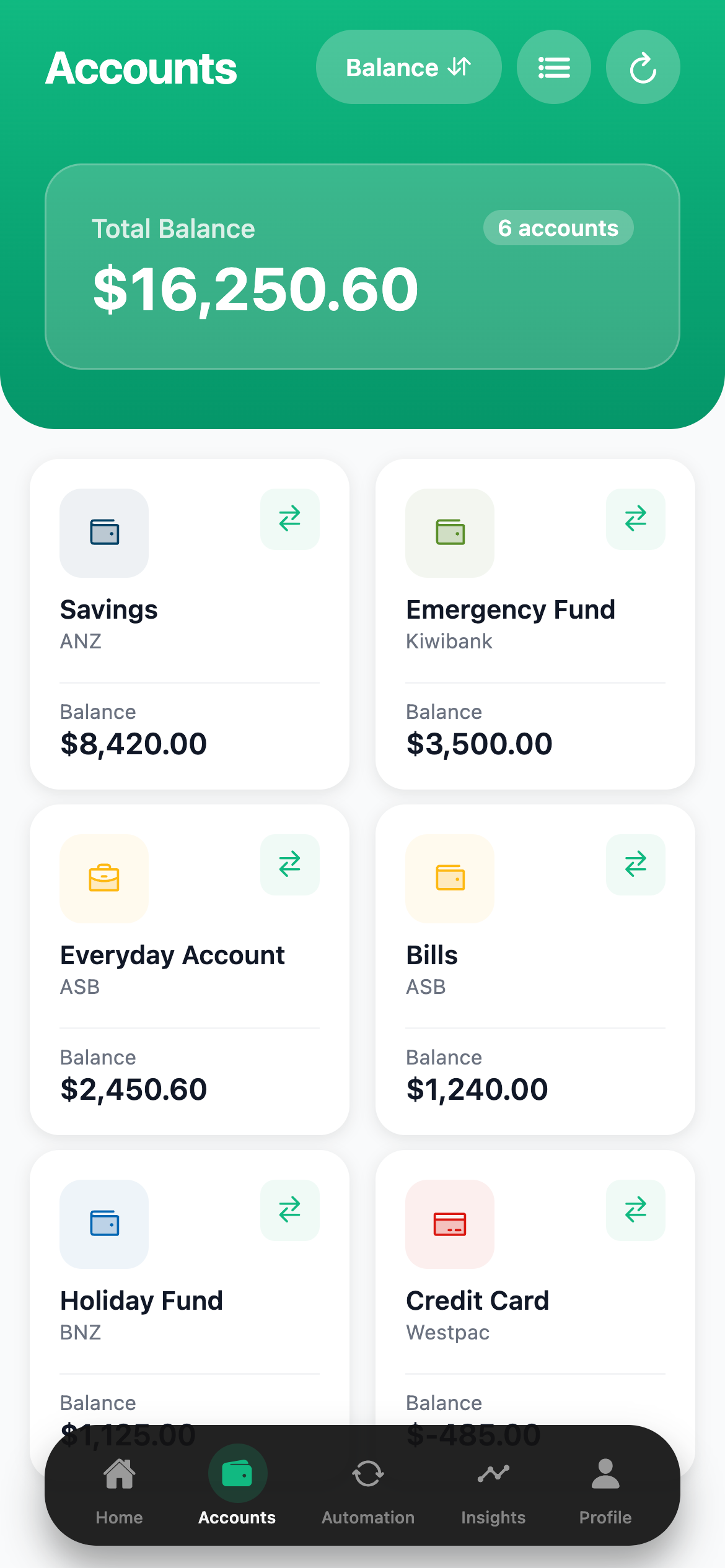Tap the Total Balance amount
This screenshot has height=1568, width=725.
(255, 287)
